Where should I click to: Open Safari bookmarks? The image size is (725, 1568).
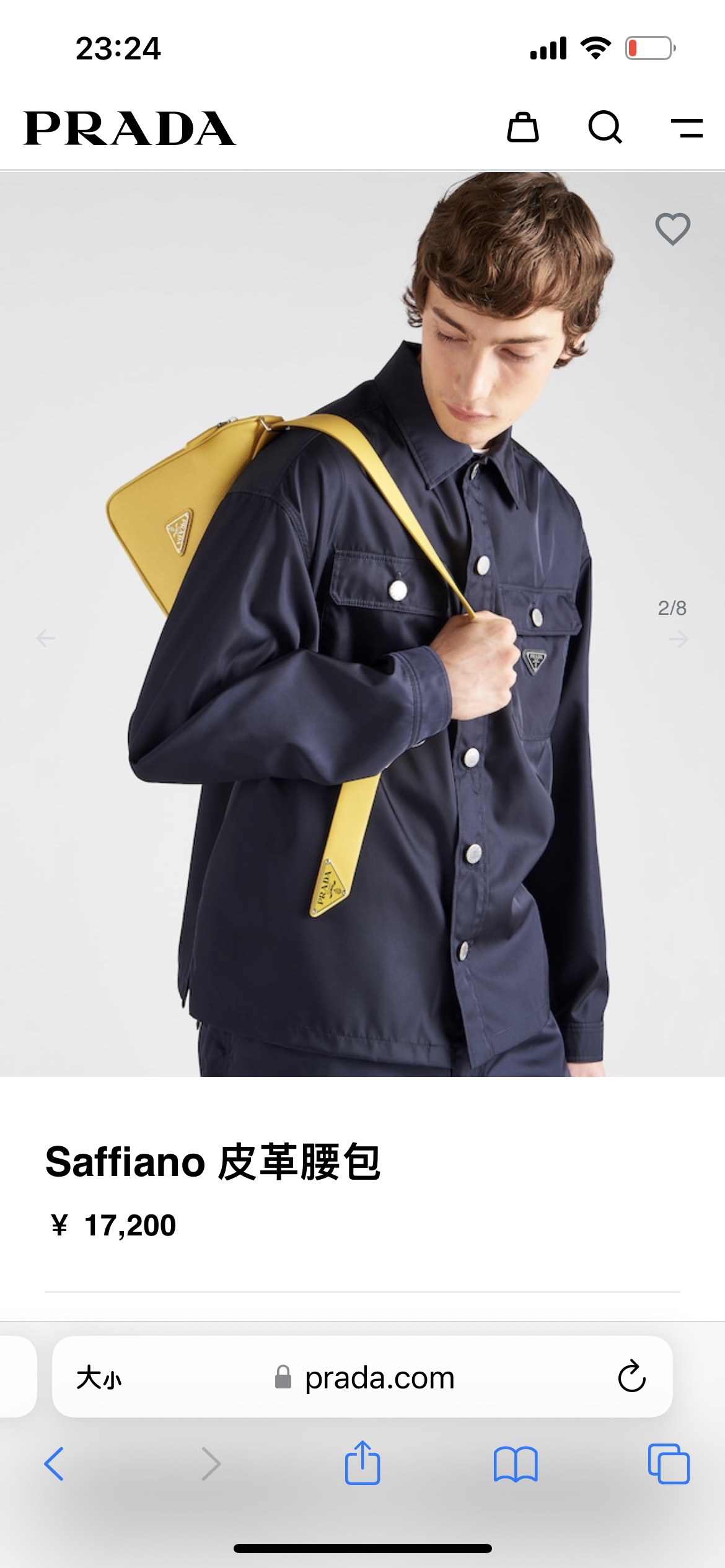[x=516, y=1464]
